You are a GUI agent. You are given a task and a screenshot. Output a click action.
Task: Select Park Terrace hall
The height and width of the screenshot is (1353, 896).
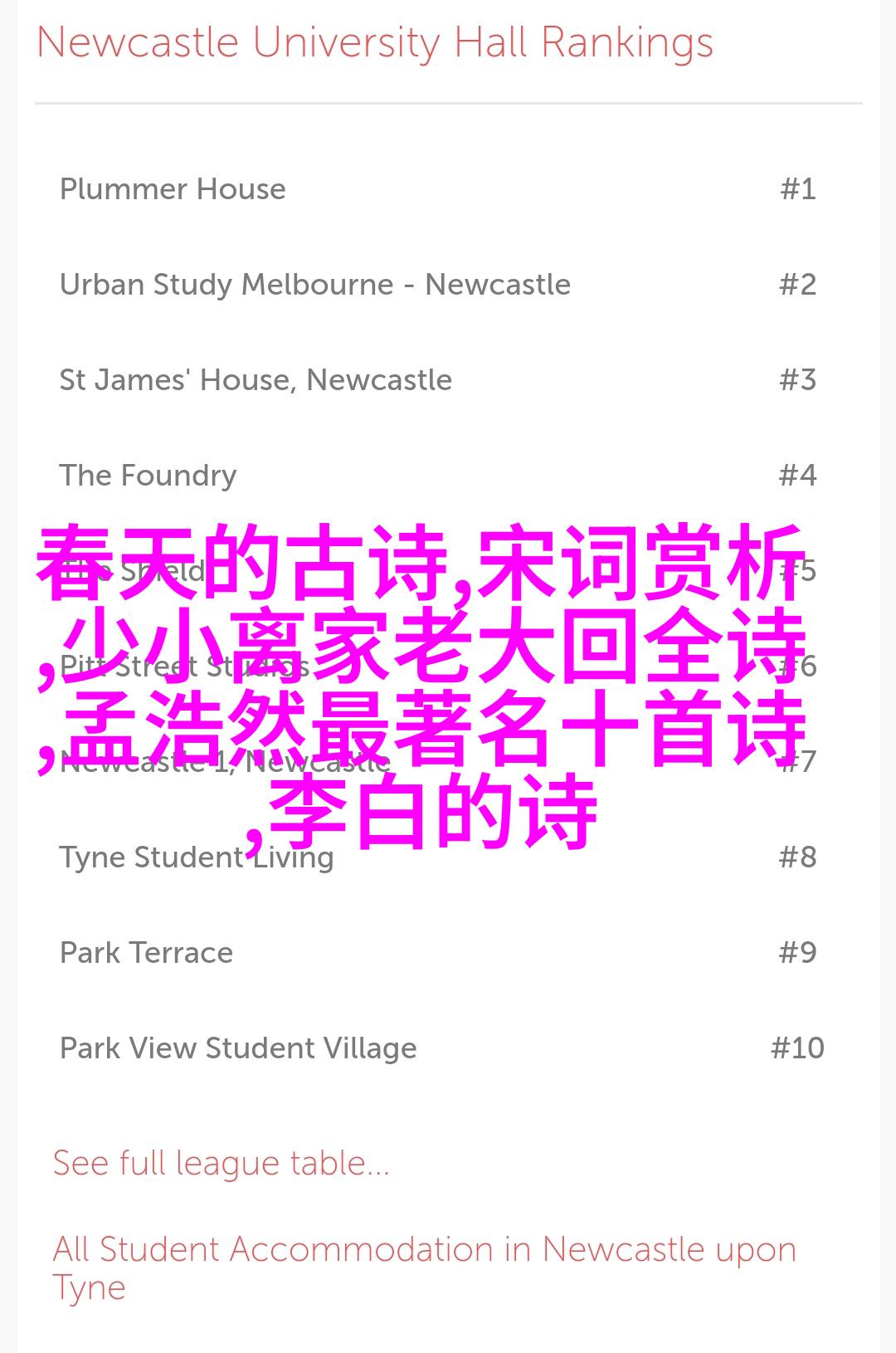[x=146, y=953]
